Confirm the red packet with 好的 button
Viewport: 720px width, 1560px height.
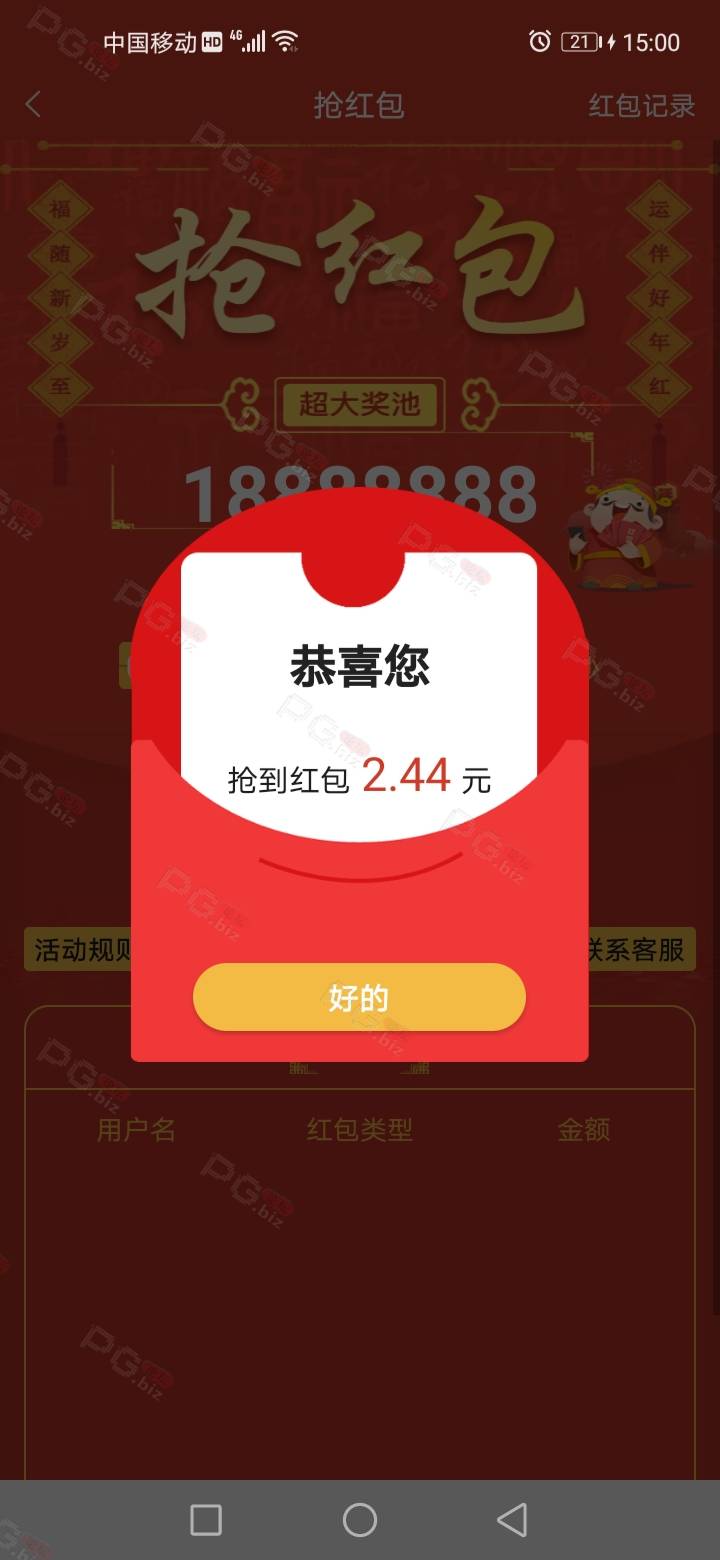pyautogui.click(x=359, y=997)
